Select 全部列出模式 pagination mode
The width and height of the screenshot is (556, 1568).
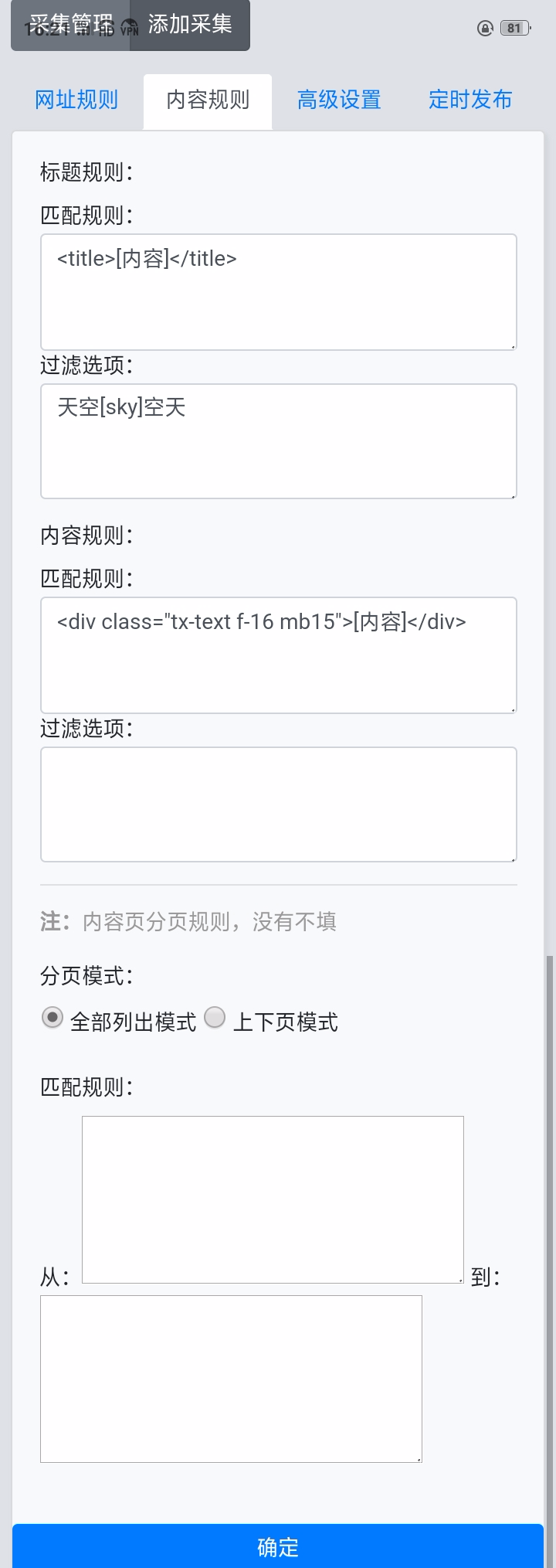pyautogui.click(x=53, y=1018)
